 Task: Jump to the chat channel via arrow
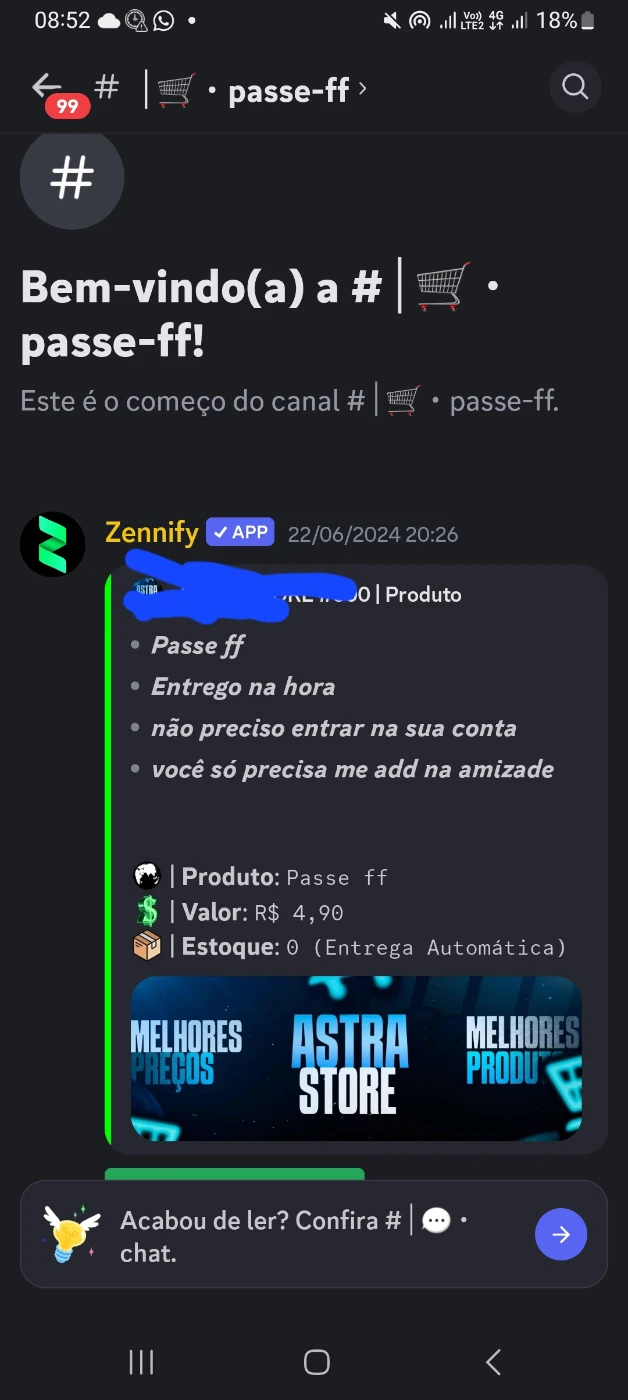561,1234
